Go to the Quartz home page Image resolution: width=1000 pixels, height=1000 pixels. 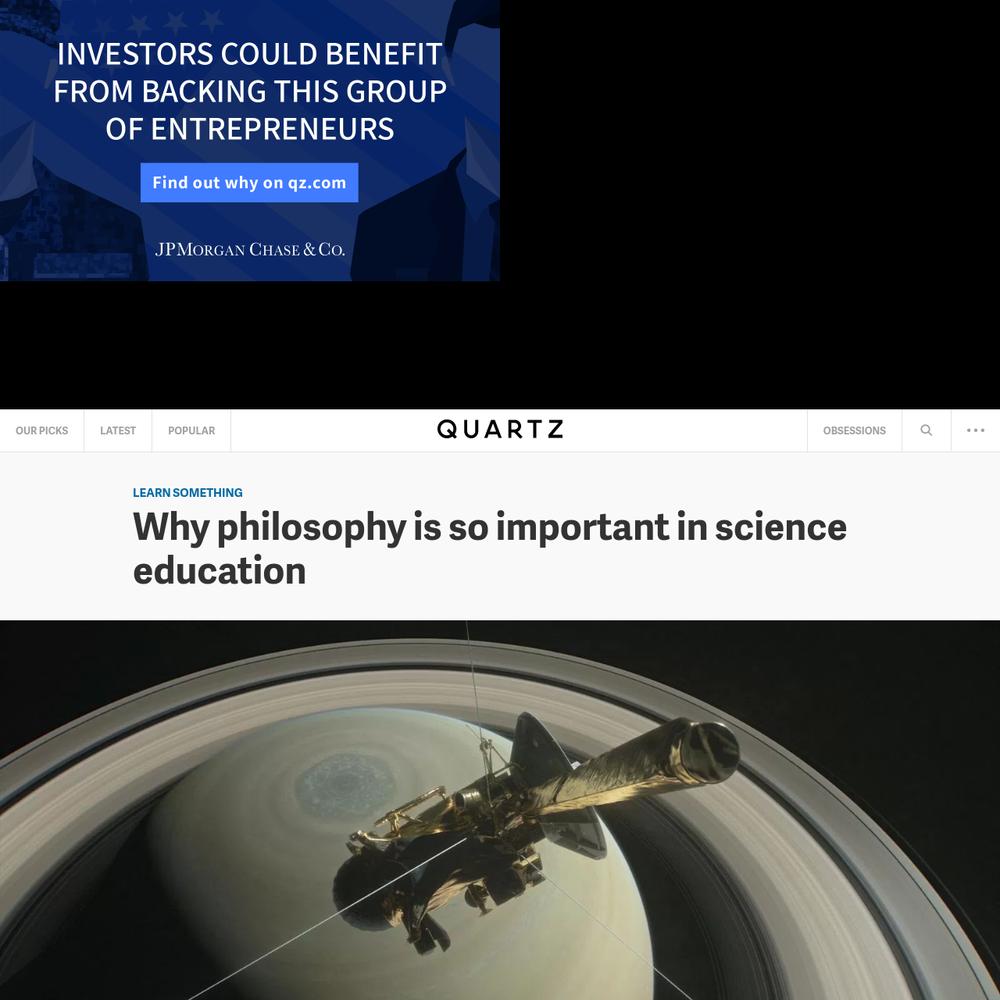[x=500, y=430]
